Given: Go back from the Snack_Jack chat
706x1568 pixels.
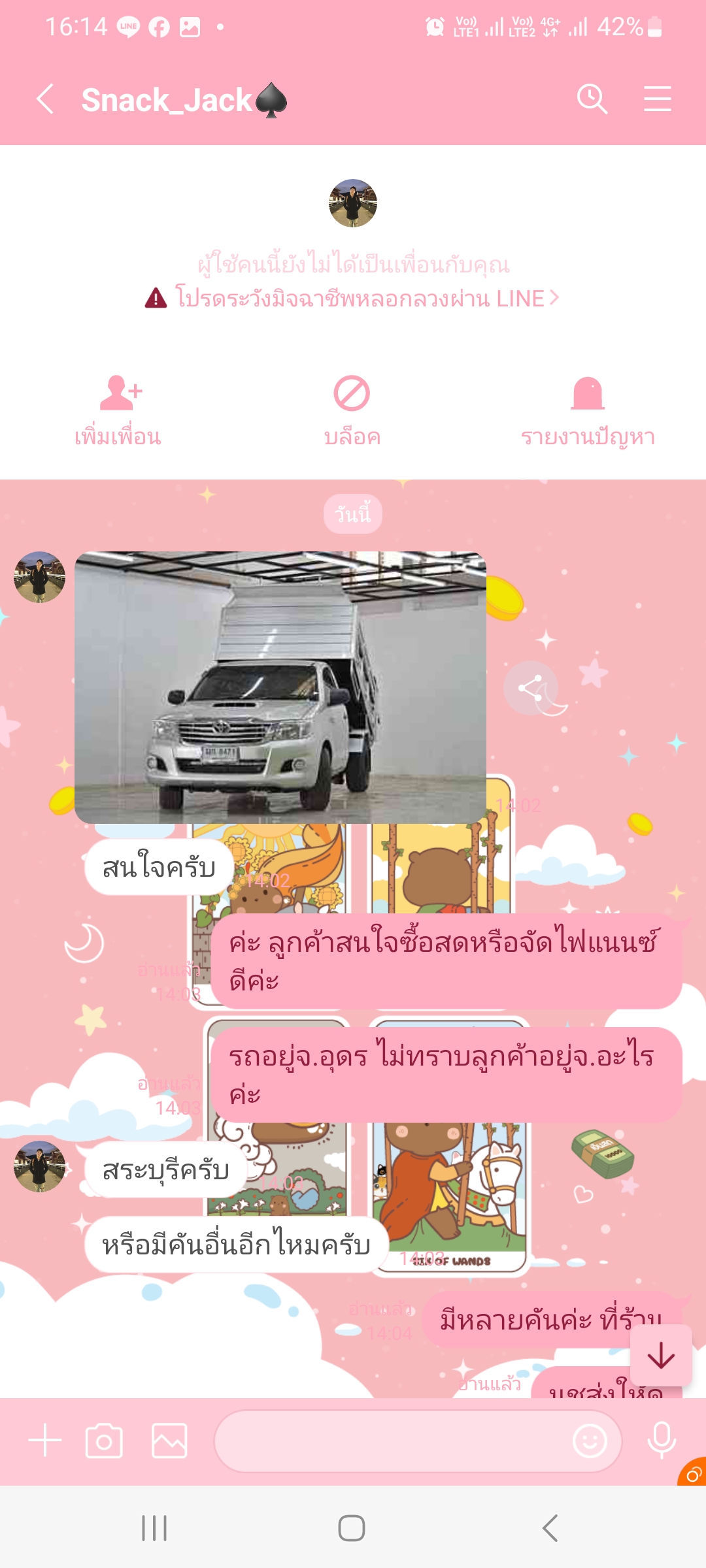Looking at the screenshot, I should coord(44,99).
